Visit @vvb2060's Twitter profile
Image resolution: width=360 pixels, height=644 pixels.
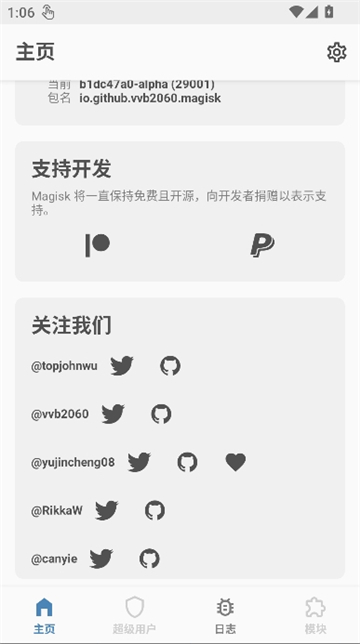tap(113, 414)
